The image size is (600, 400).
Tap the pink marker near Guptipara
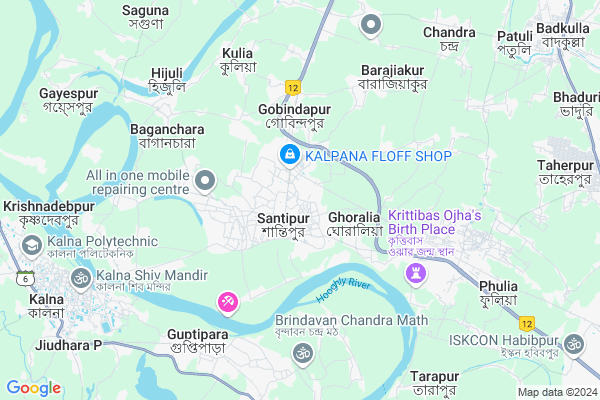229,300
